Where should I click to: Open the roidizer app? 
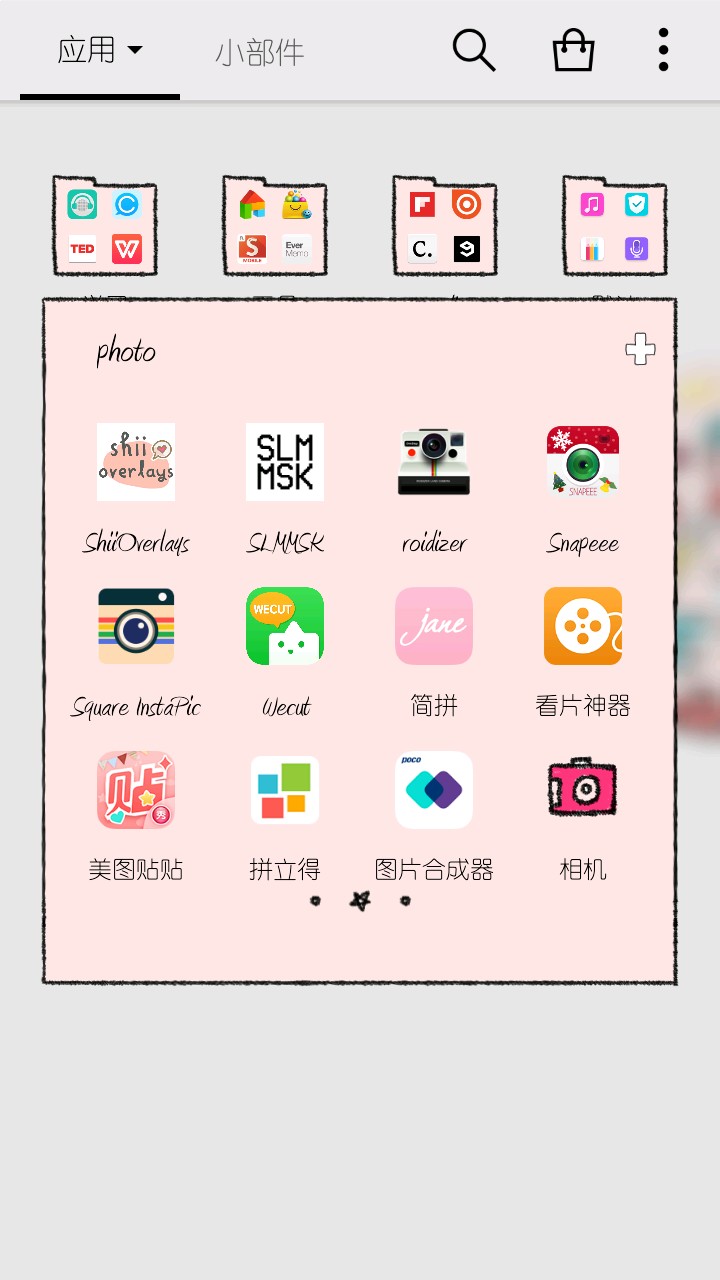coord(434,462)
